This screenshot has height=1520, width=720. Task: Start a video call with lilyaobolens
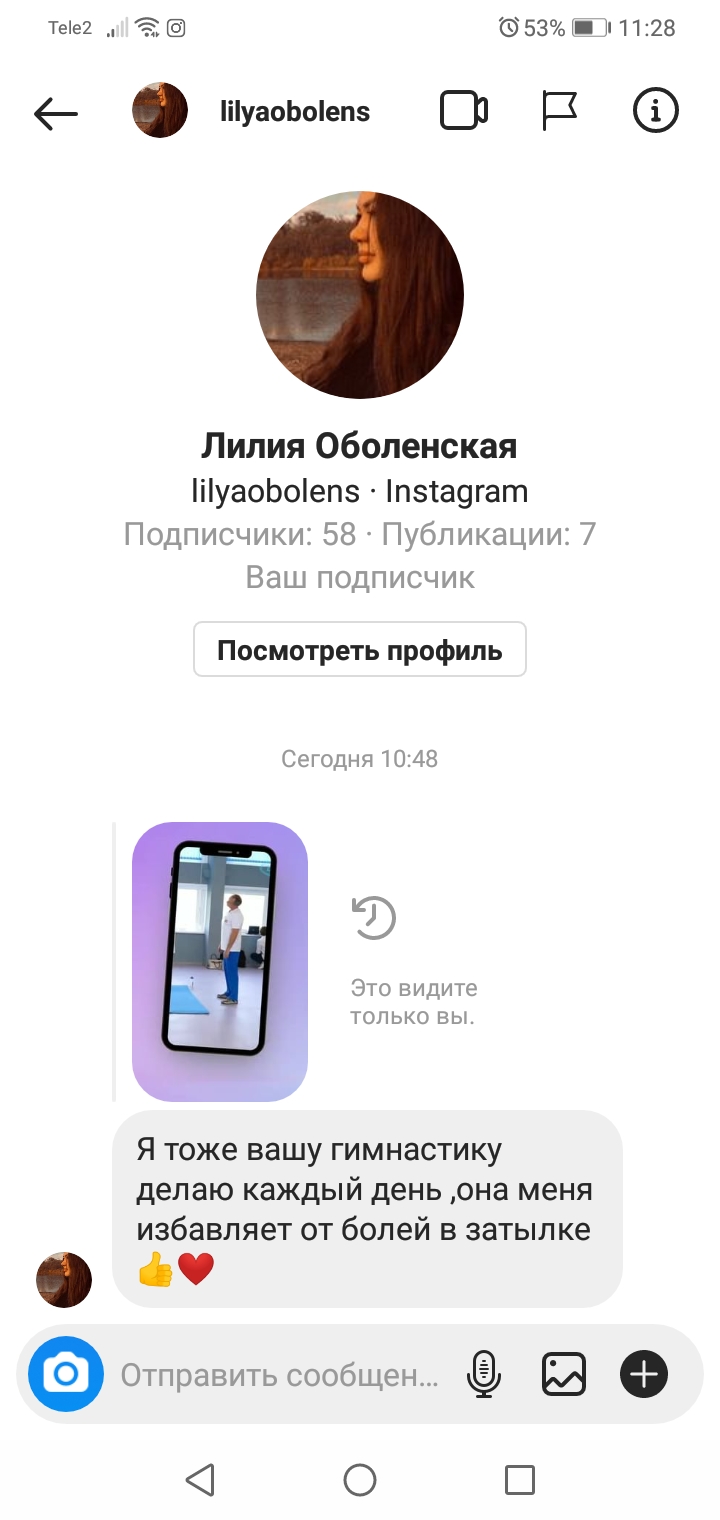(x=464, y=111)
